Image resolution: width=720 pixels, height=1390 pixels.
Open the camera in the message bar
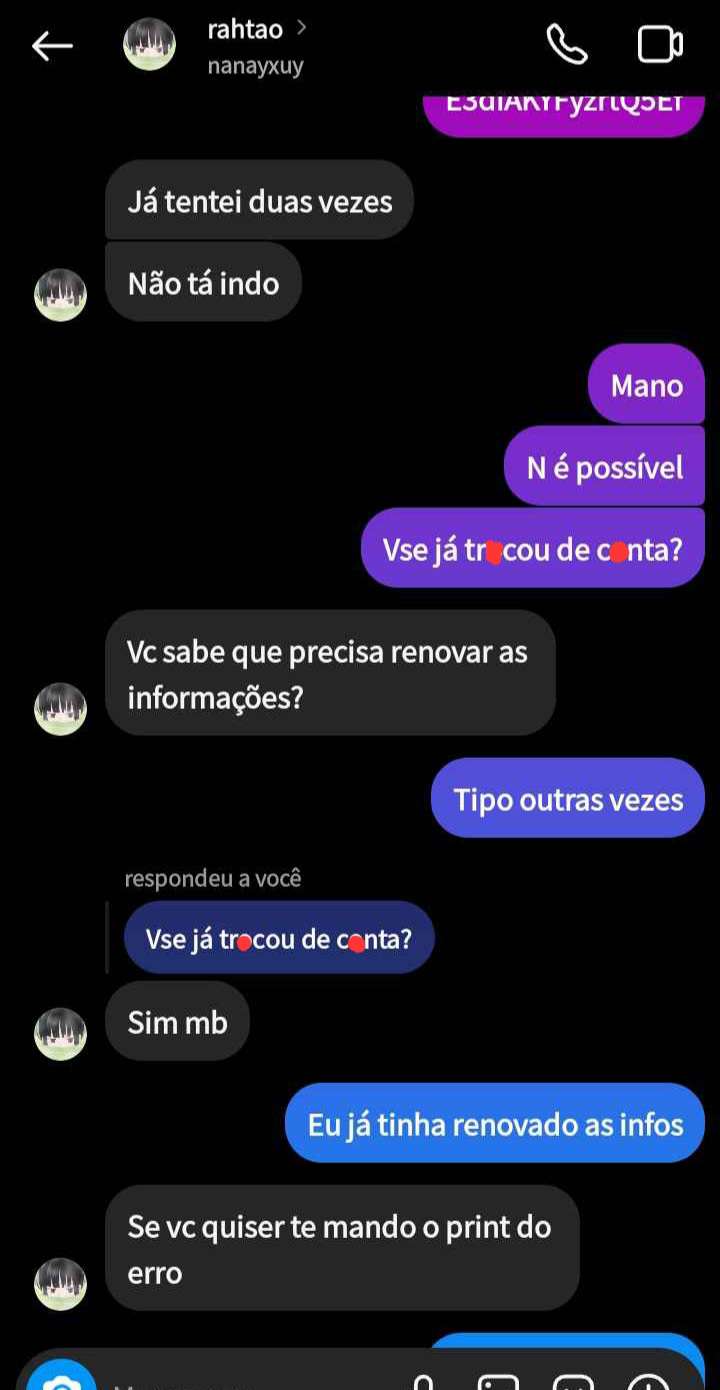(x=62, y=1380)
